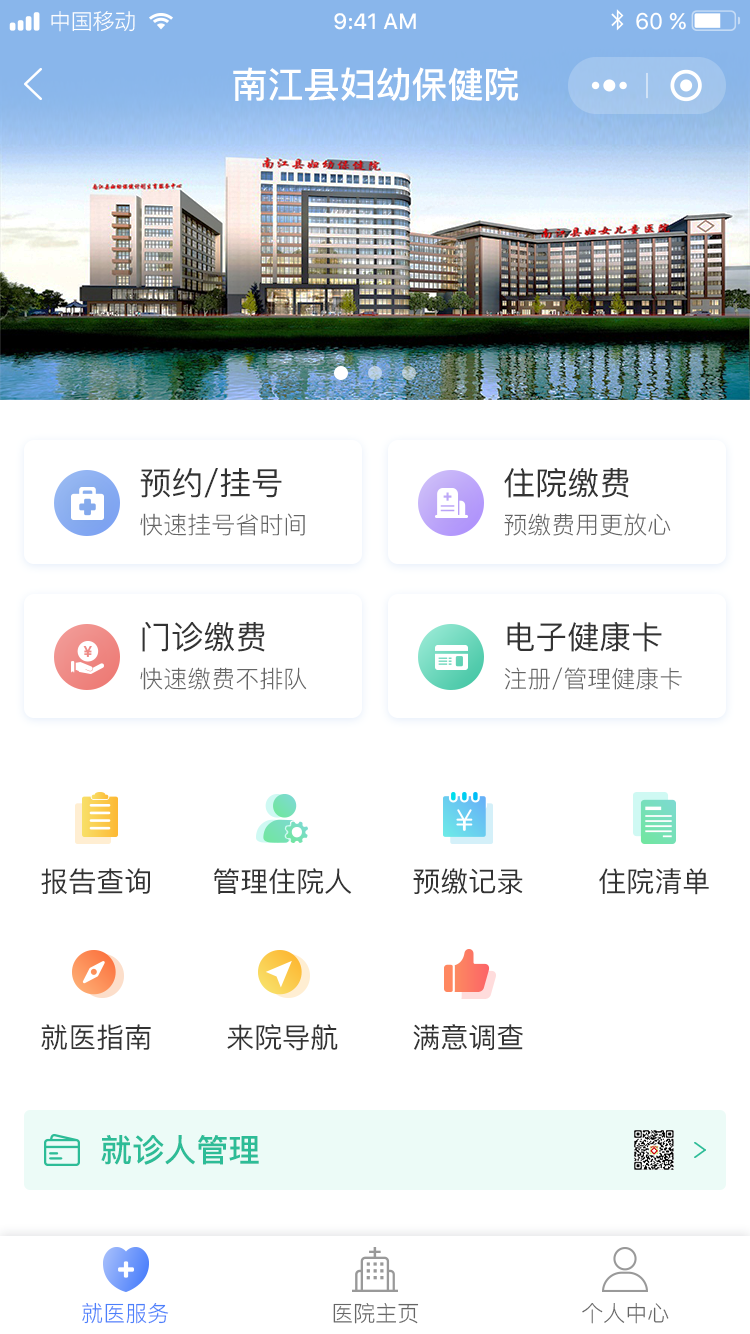The image size is (750, 1334).
Task: Open the mini-program more options menu
Action: coord(608,85)
